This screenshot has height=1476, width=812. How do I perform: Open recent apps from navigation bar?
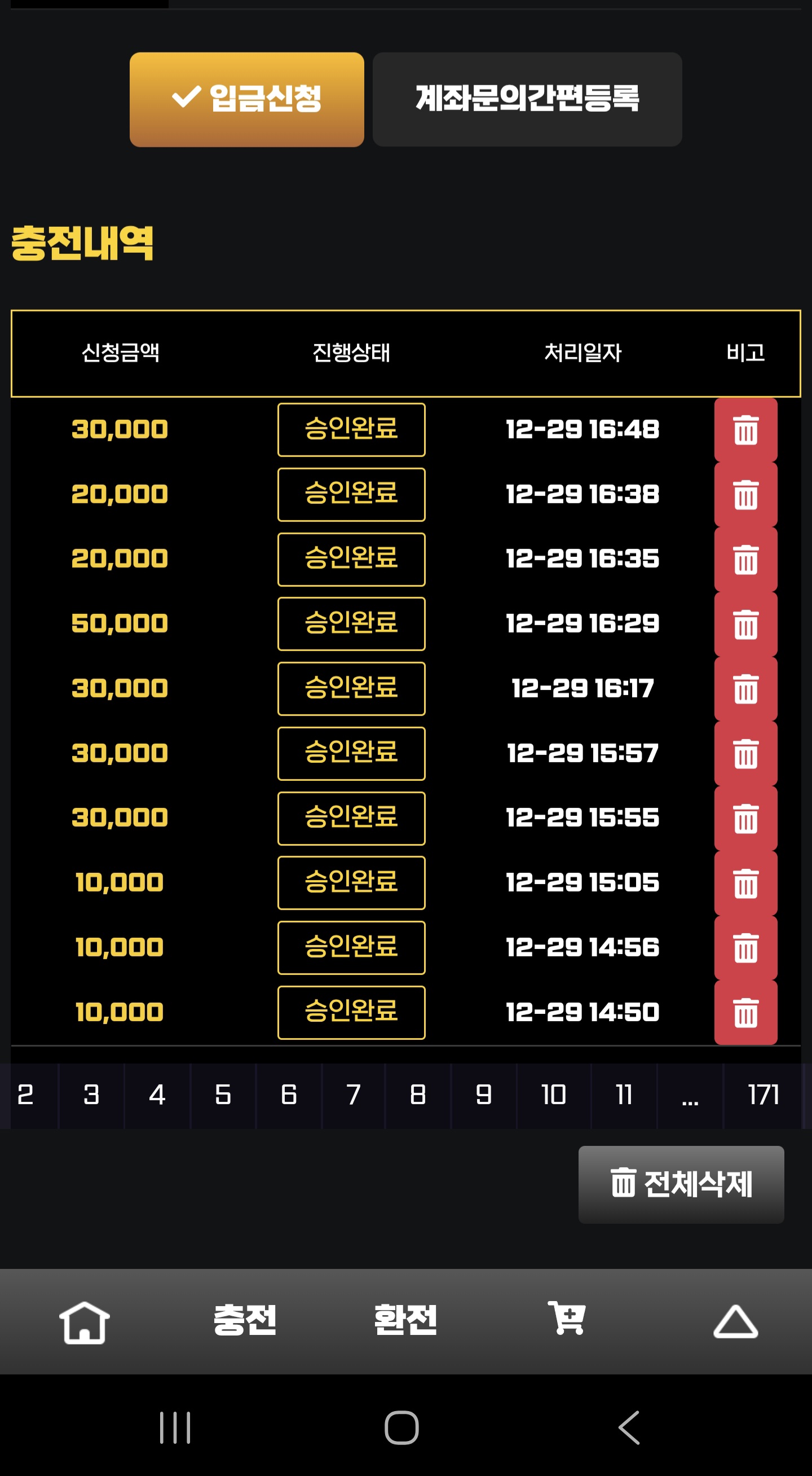click(x=175, y=1427)
